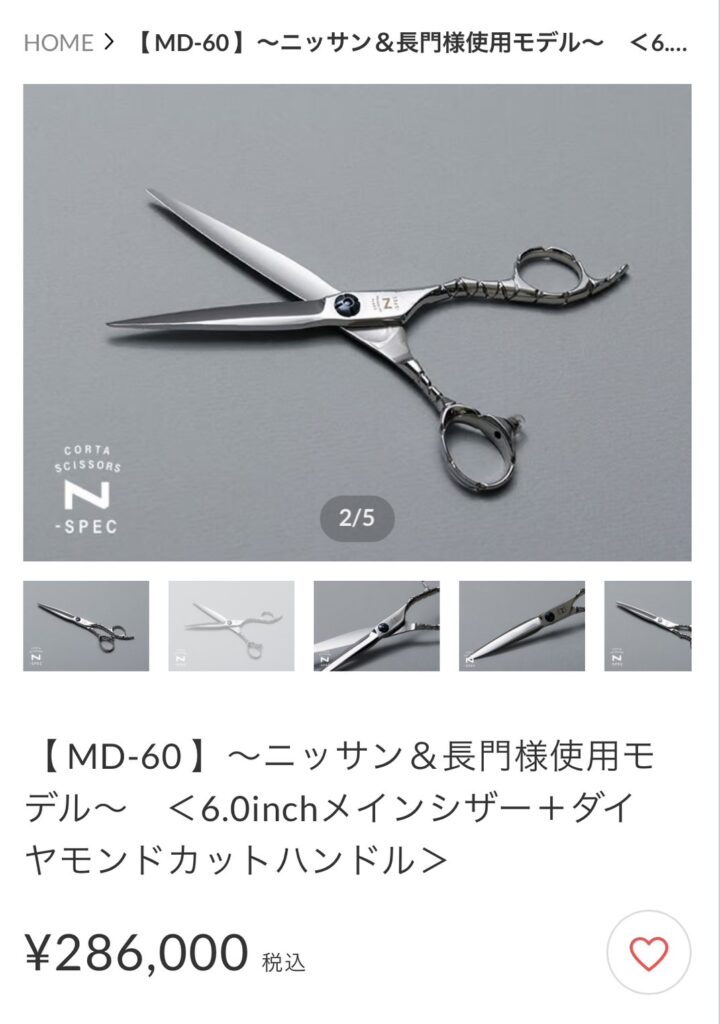Image resolution: width=720 pixels, height=1024 pixels.
Task: Select the fourth thumbnail showing blade detail
Action: click(x=521, y=626)
